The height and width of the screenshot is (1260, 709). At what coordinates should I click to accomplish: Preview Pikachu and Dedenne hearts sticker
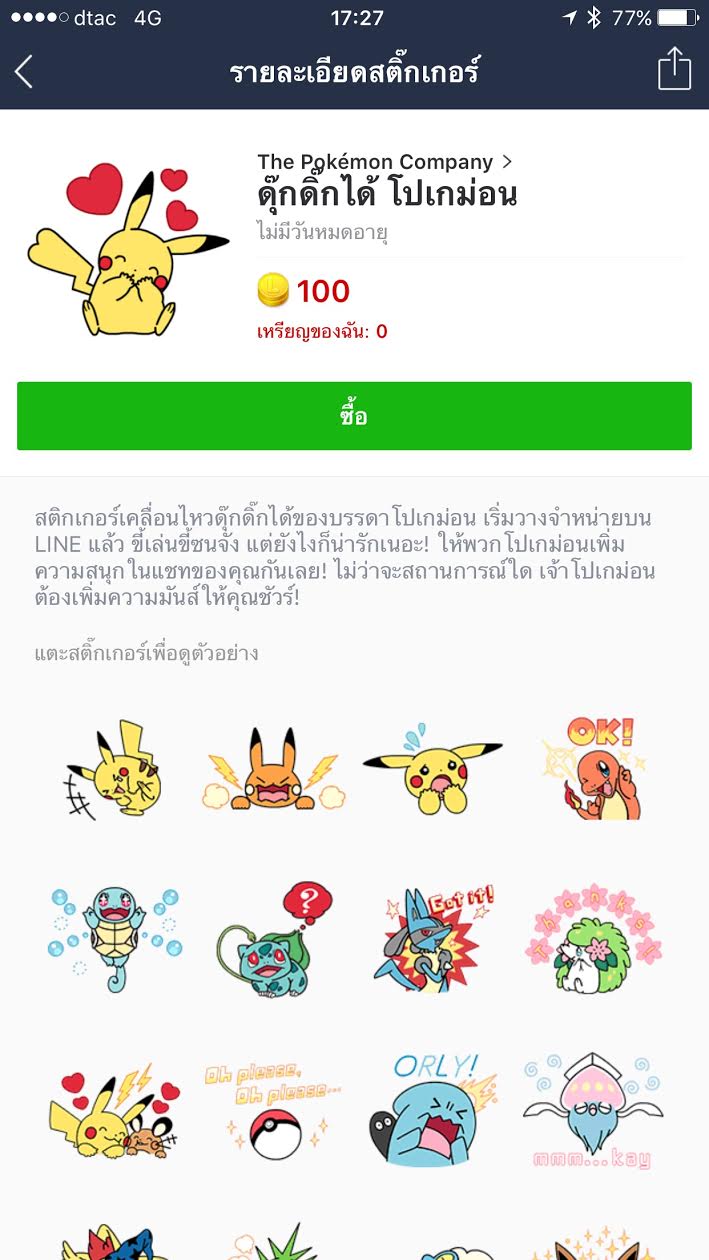(x=117, y=1110)
